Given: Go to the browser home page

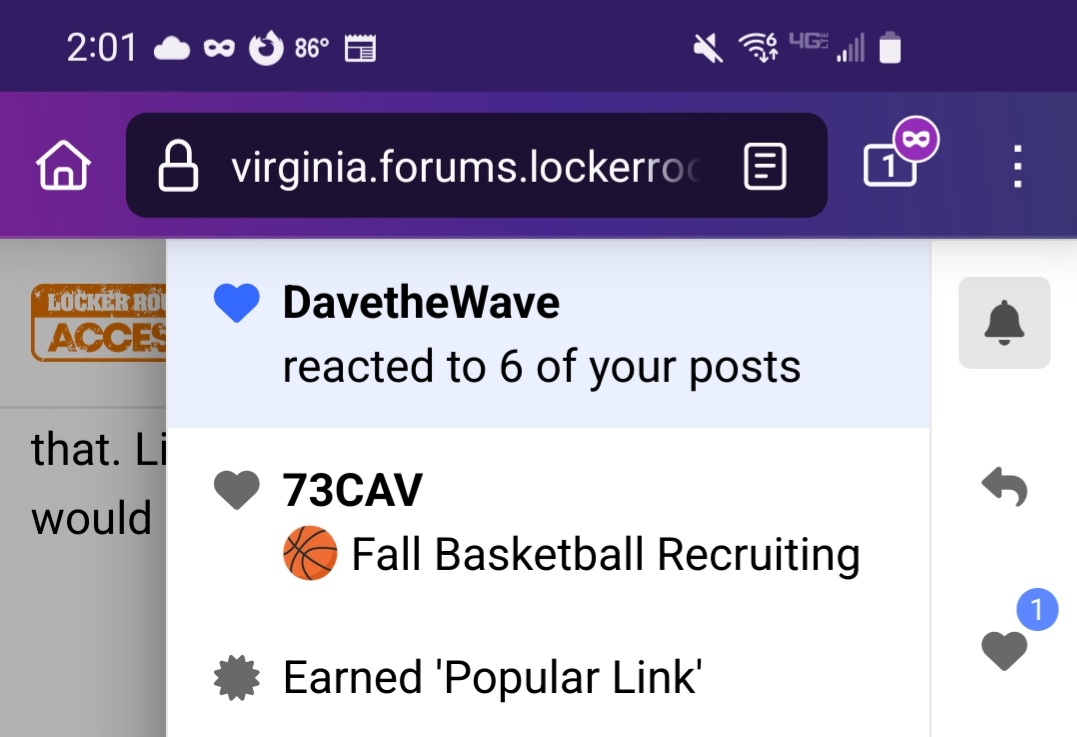Looking at the screenshot, I should point(63,166).
